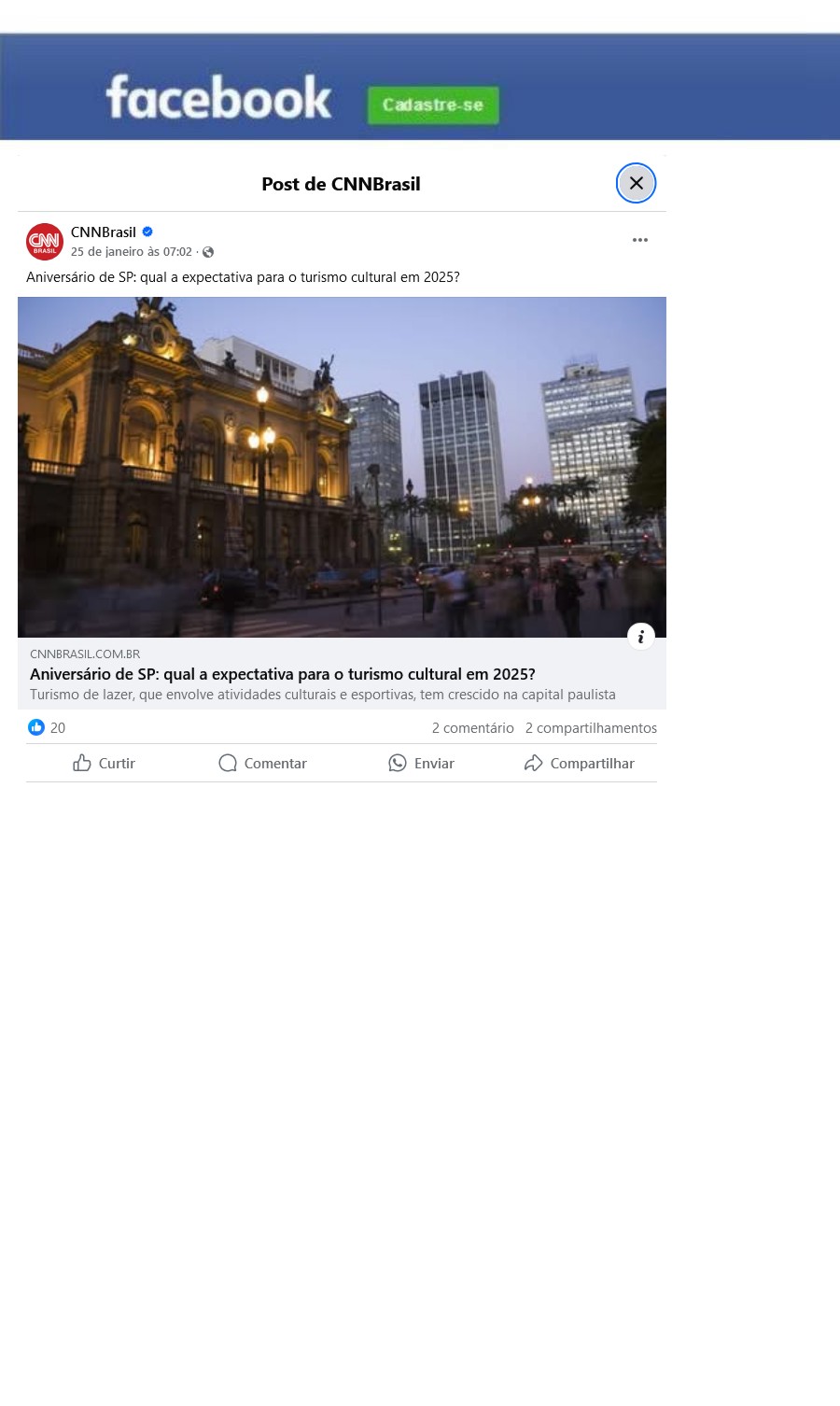The height and width of the screenshot is (1406, 840).
Task: Open the CNNBrasil profile name
Action: (x=104, y=232)
